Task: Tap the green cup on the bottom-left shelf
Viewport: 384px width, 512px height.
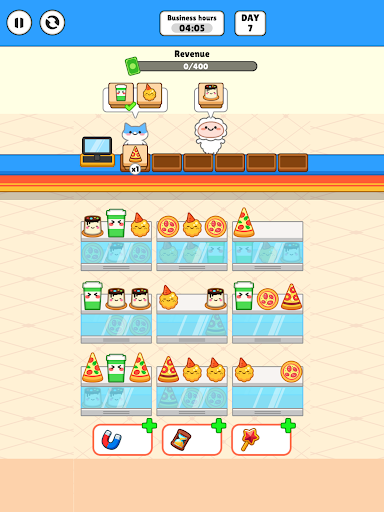Action: click(116, 368)
